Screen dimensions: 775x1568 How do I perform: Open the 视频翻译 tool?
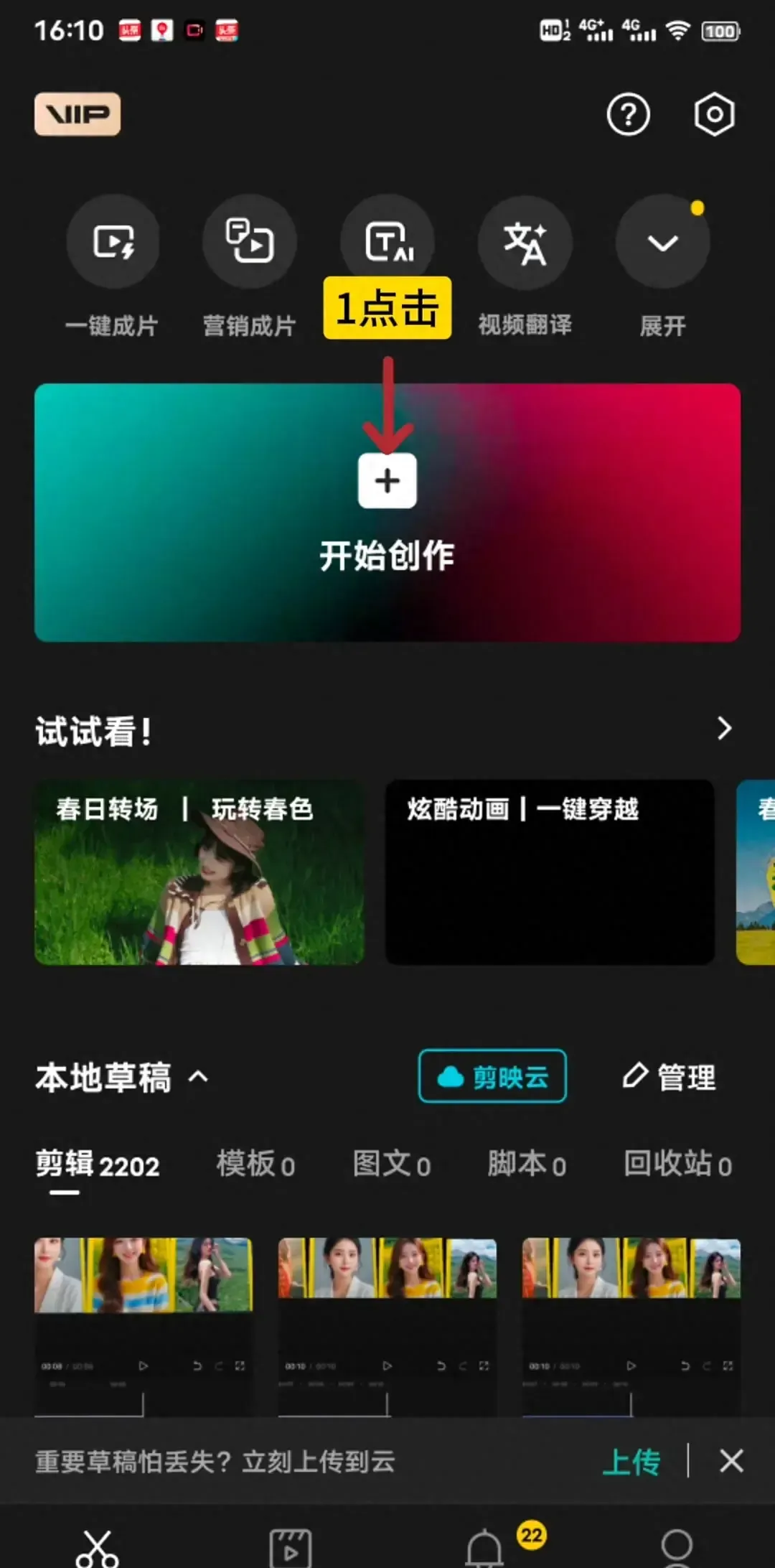coord(525,242)
